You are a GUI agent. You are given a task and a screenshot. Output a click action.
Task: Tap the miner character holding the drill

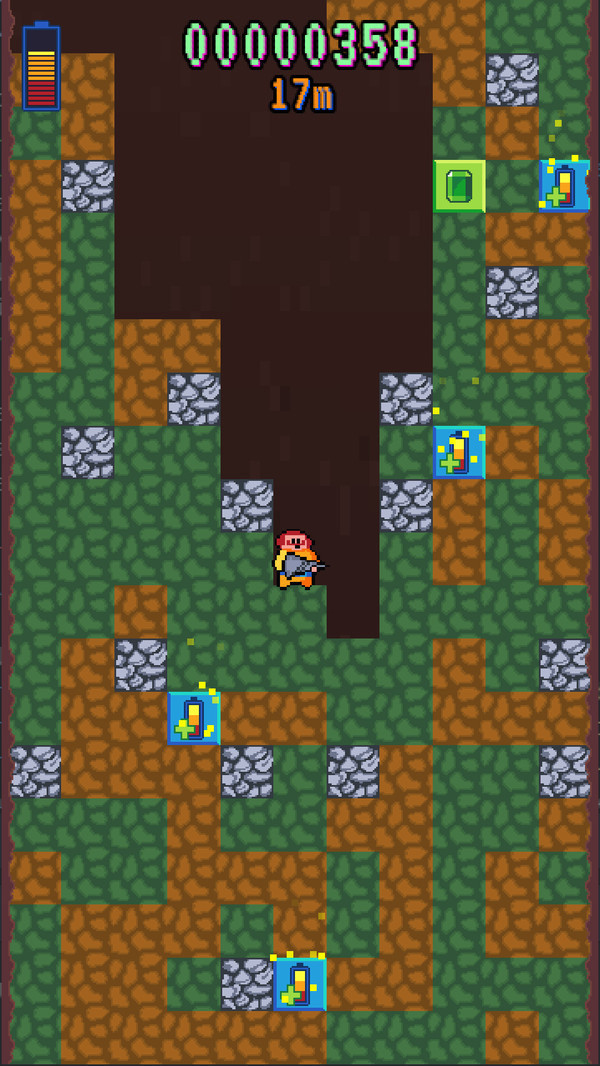coord(296,560)
